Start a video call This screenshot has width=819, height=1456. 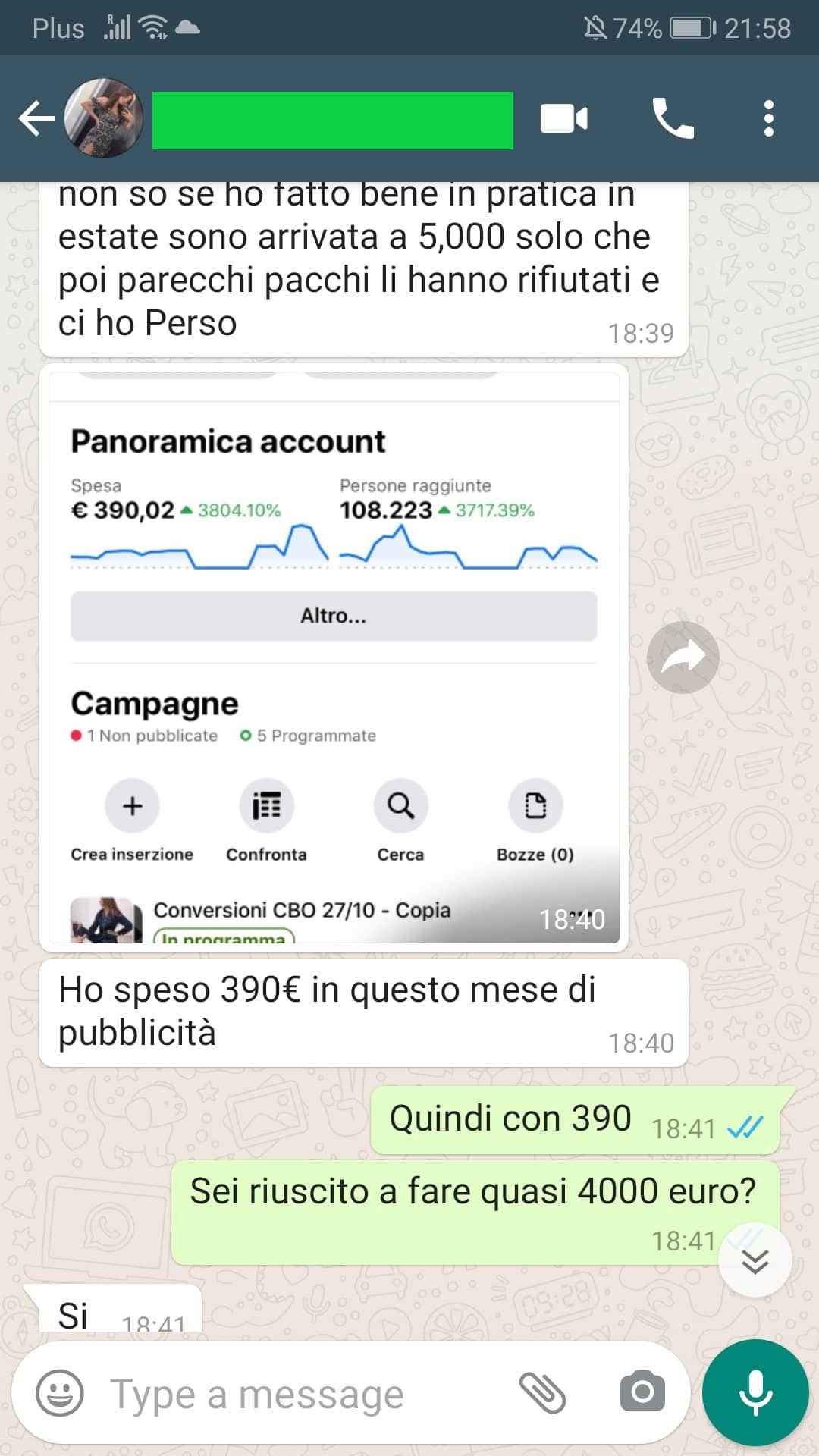(x=563, y=119)
